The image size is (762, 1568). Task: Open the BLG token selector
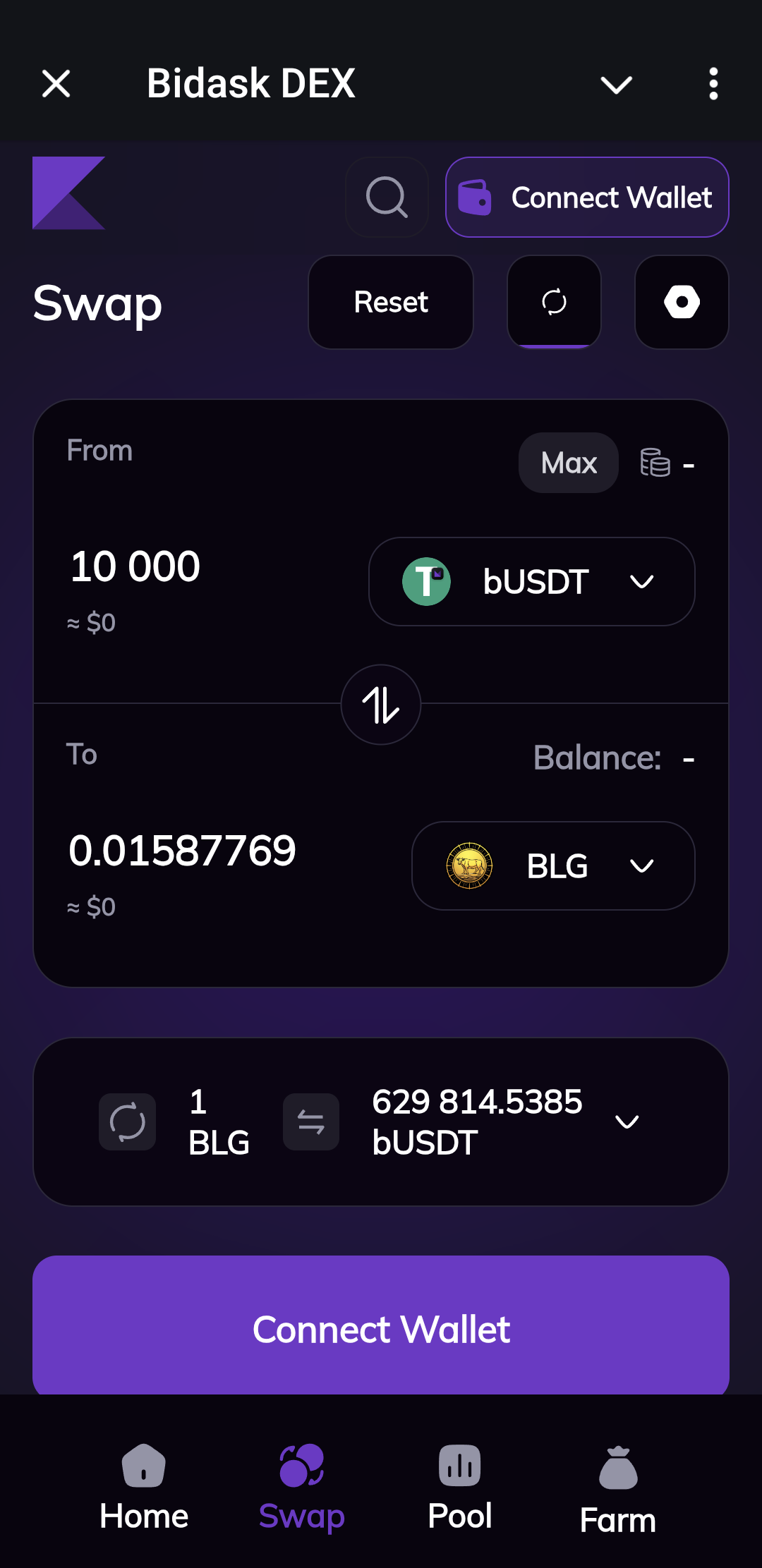tap(552, 866)
